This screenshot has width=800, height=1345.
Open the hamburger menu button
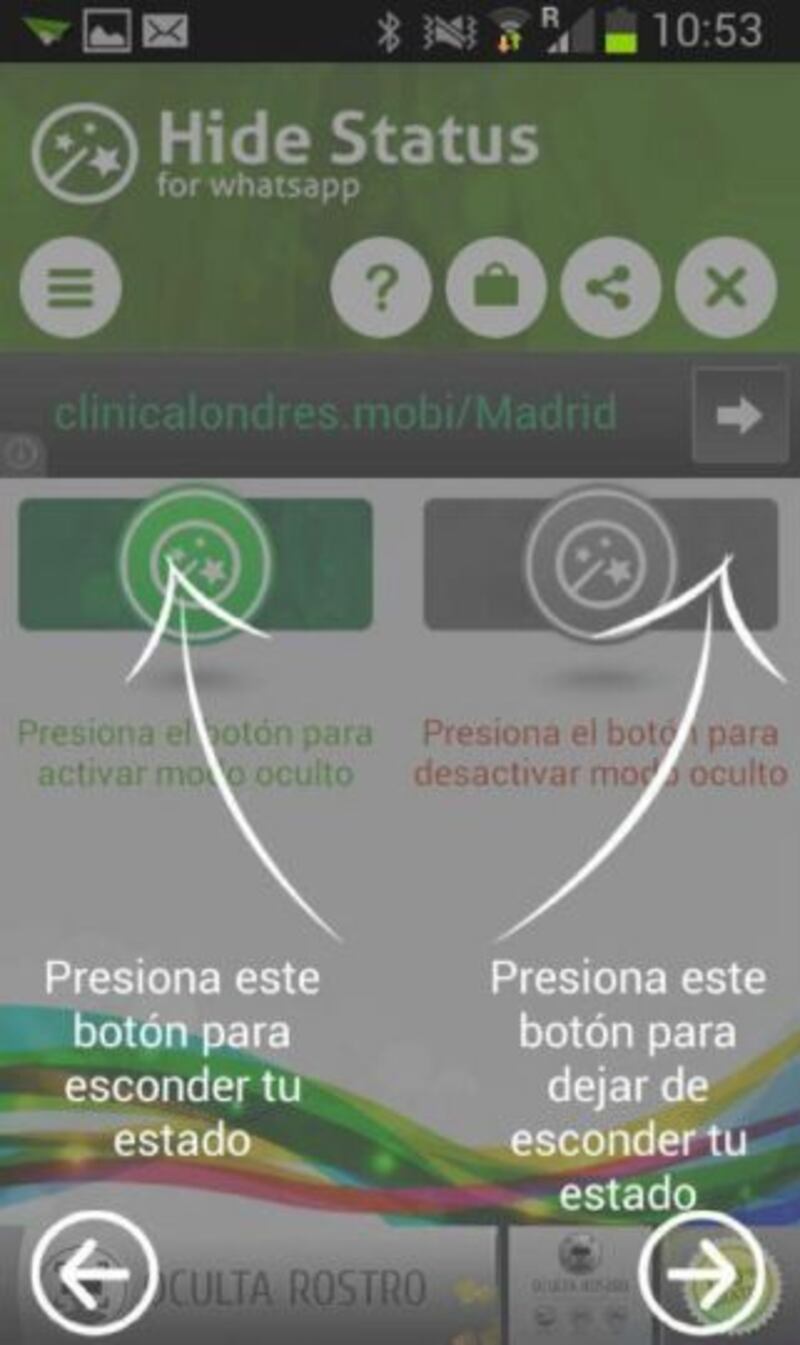70,288
